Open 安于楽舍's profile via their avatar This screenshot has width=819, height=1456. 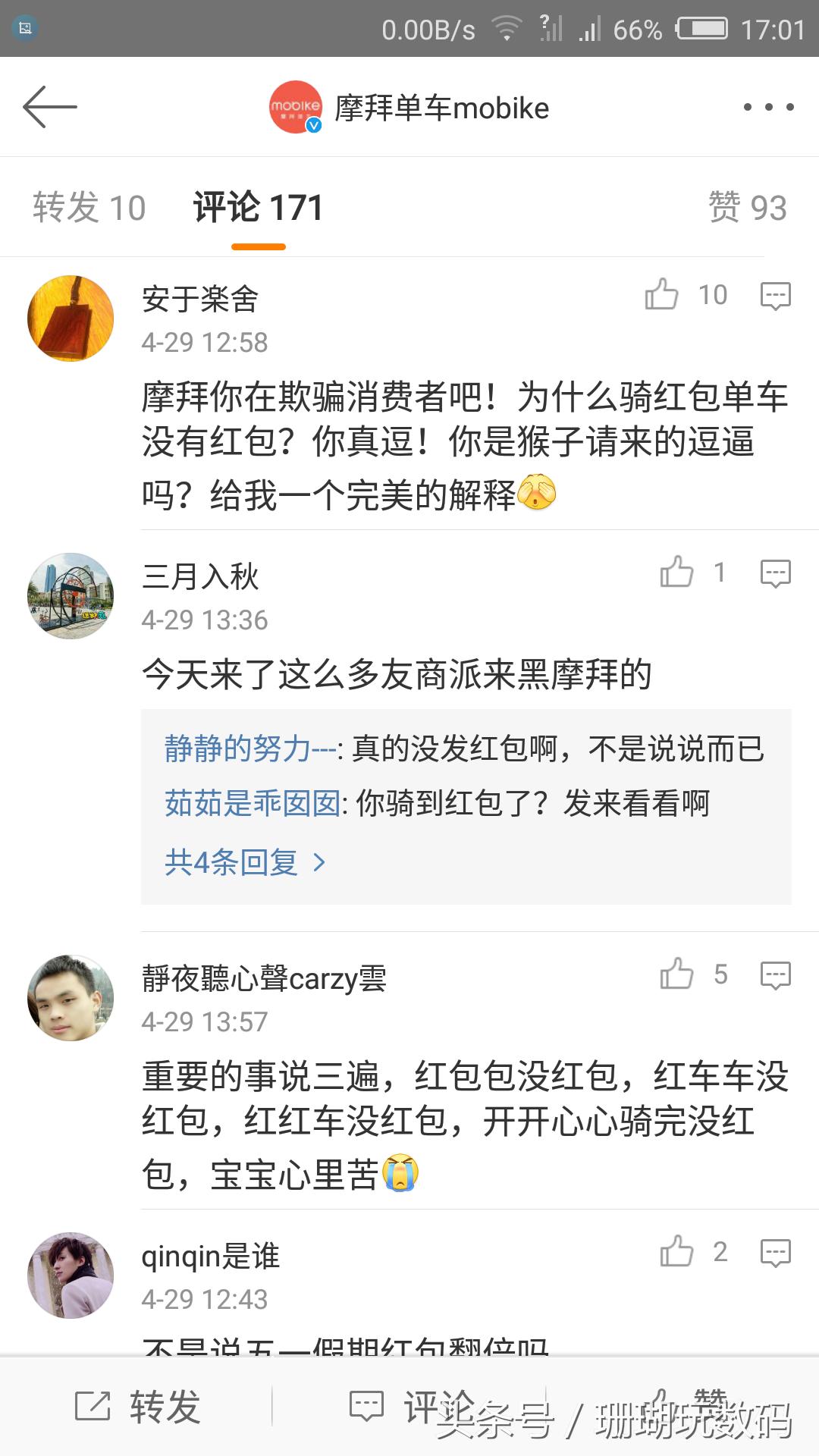[70, 318]
